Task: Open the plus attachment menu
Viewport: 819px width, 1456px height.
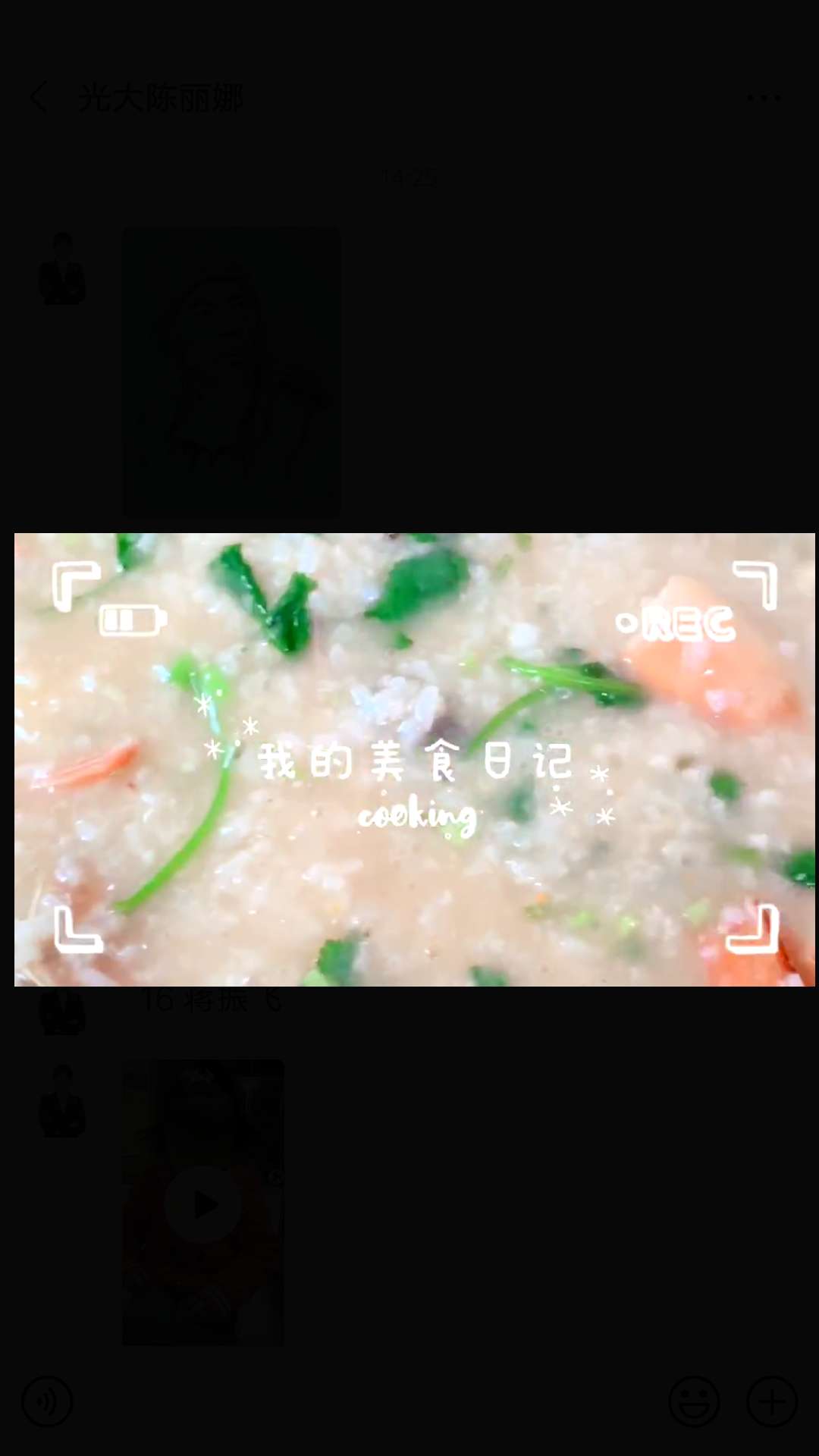Action: point(772,1402)
